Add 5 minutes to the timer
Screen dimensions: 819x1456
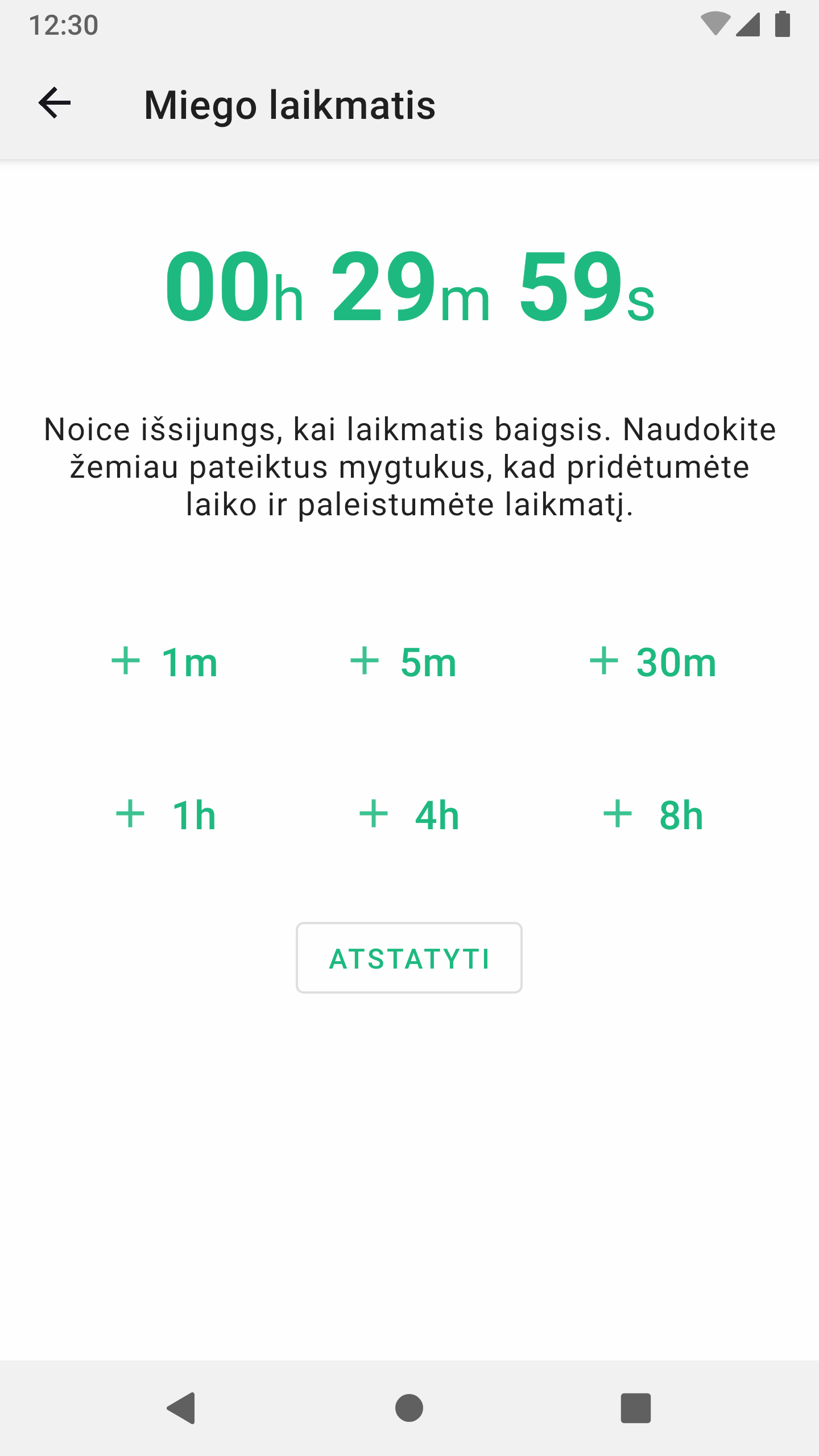404,663
